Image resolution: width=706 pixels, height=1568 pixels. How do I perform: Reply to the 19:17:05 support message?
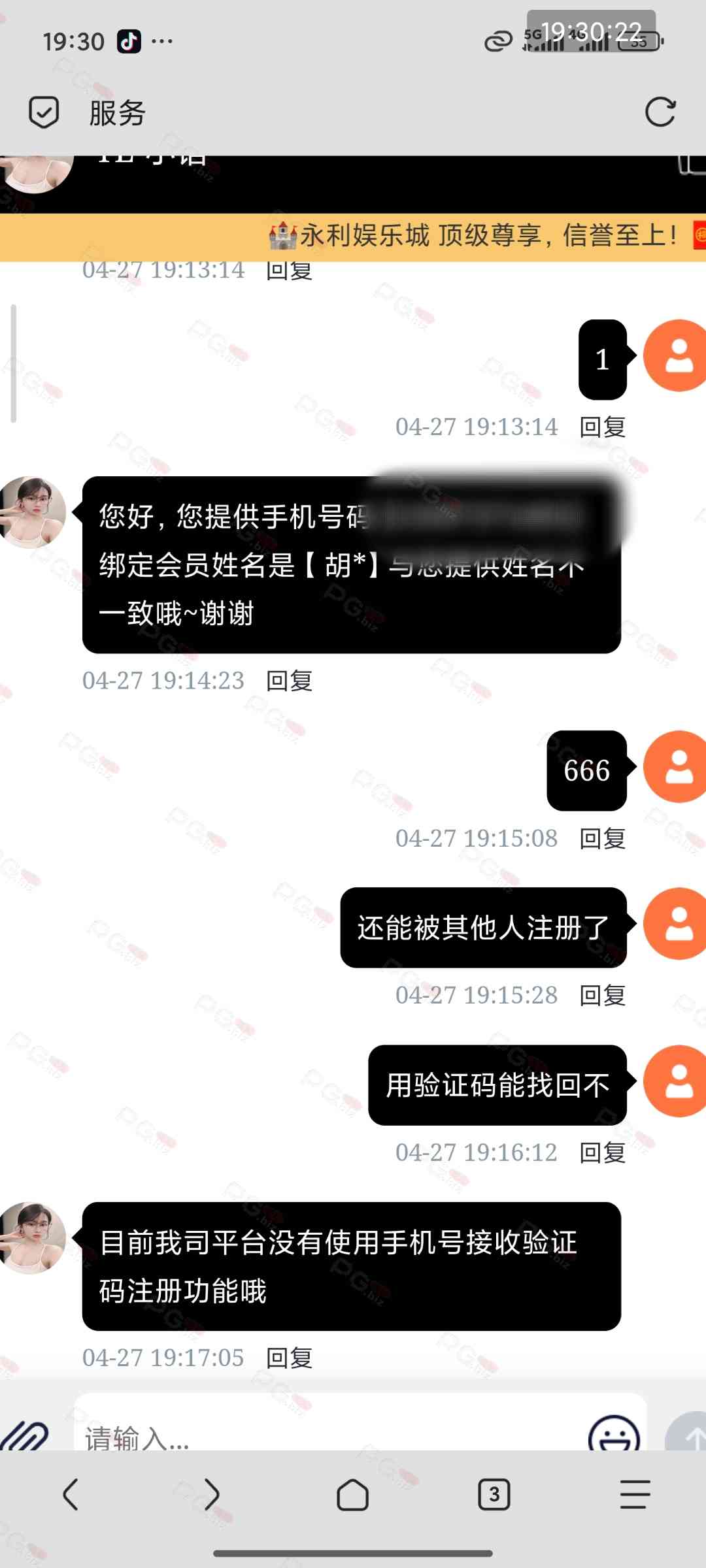[x=290, y=1358]
